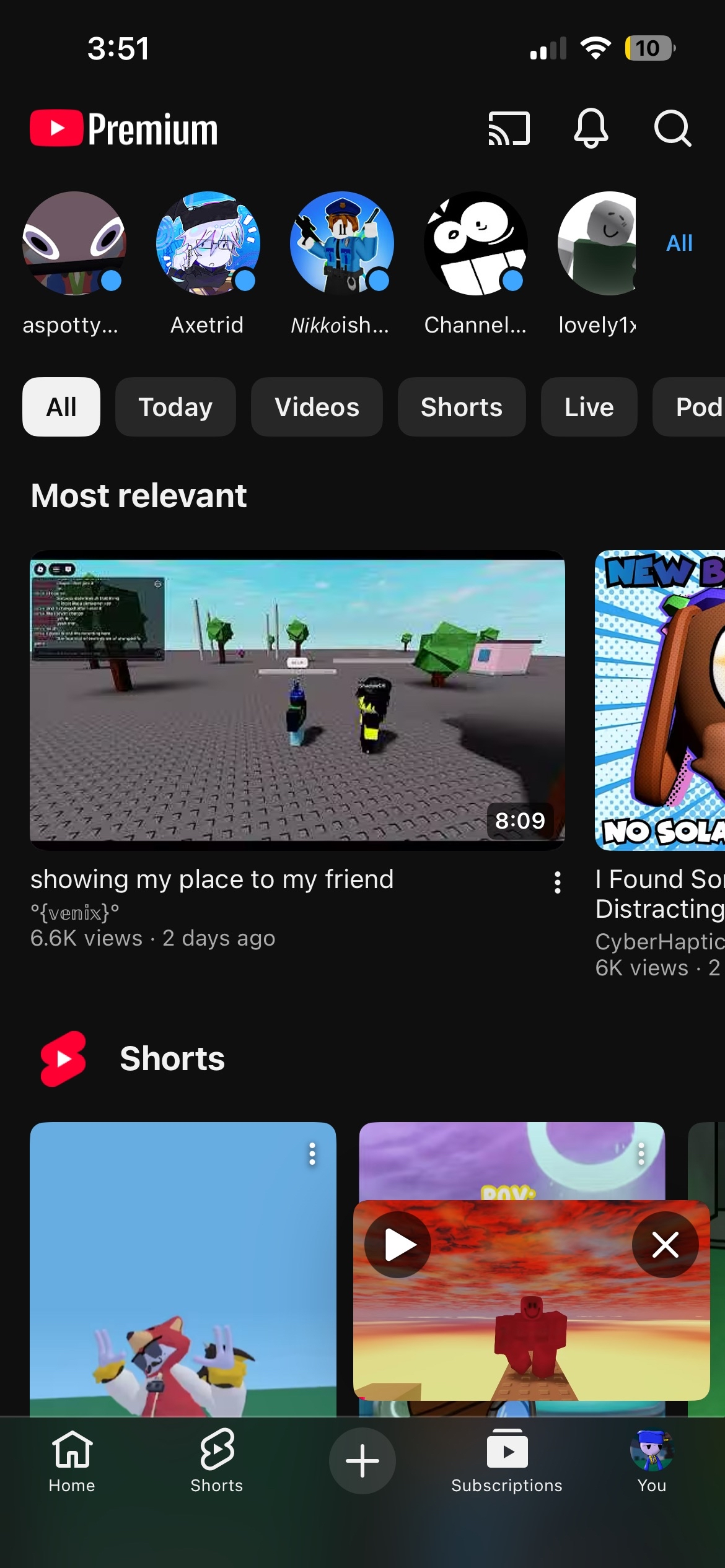Select the Shorts filter chip

point(462,407)
